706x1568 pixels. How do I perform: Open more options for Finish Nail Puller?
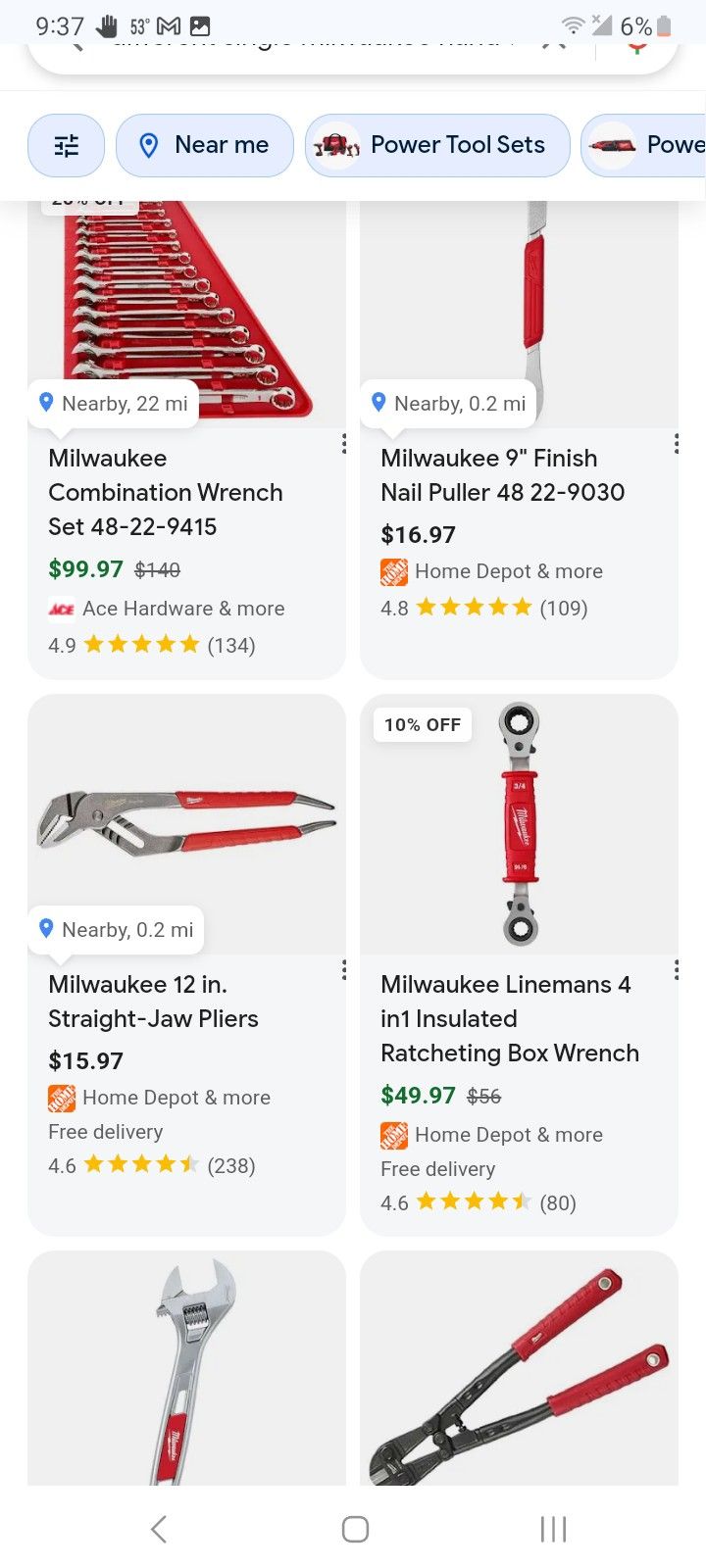[x=677, y=444]
